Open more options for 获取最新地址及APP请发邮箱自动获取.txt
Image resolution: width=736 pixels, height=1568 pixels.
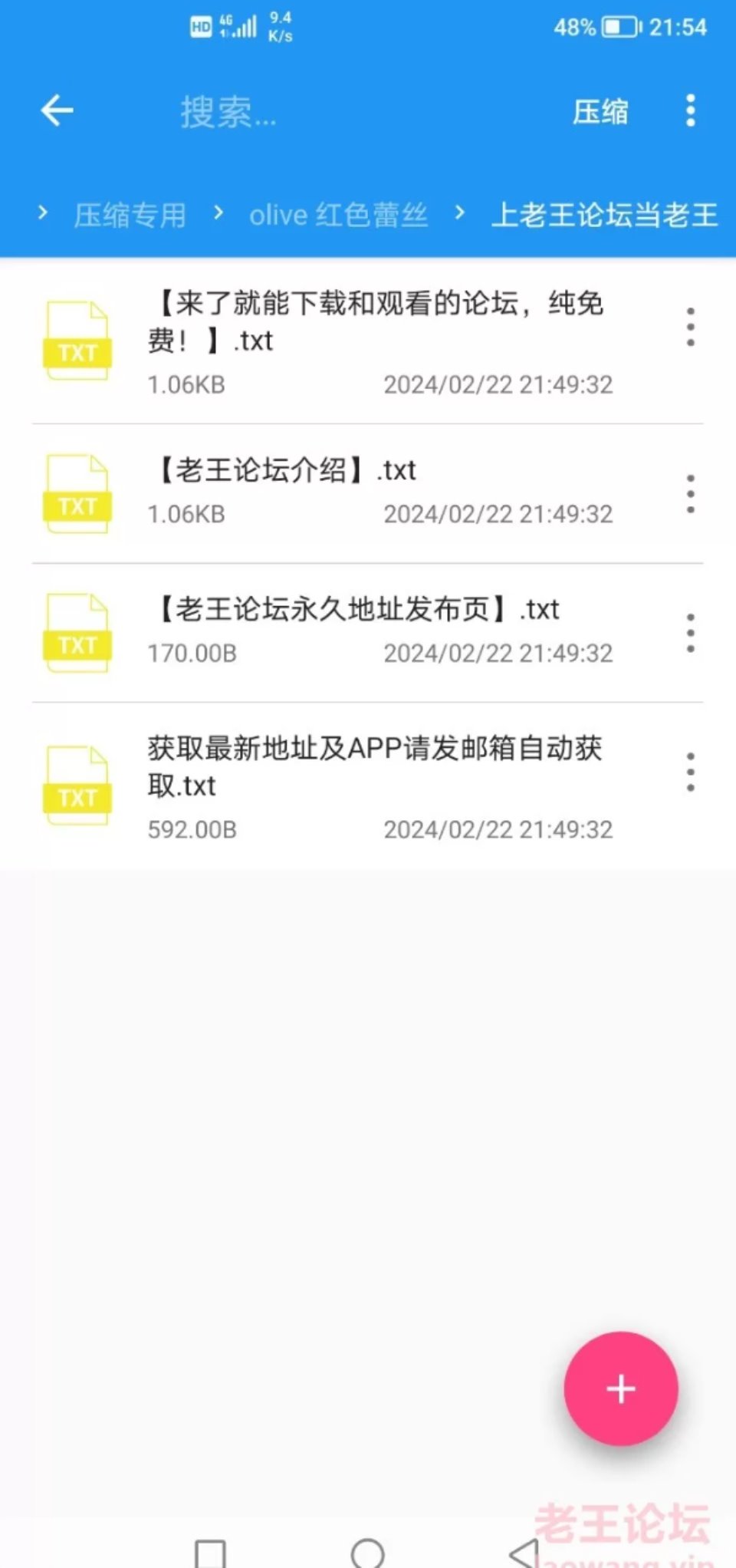point(691,772)
